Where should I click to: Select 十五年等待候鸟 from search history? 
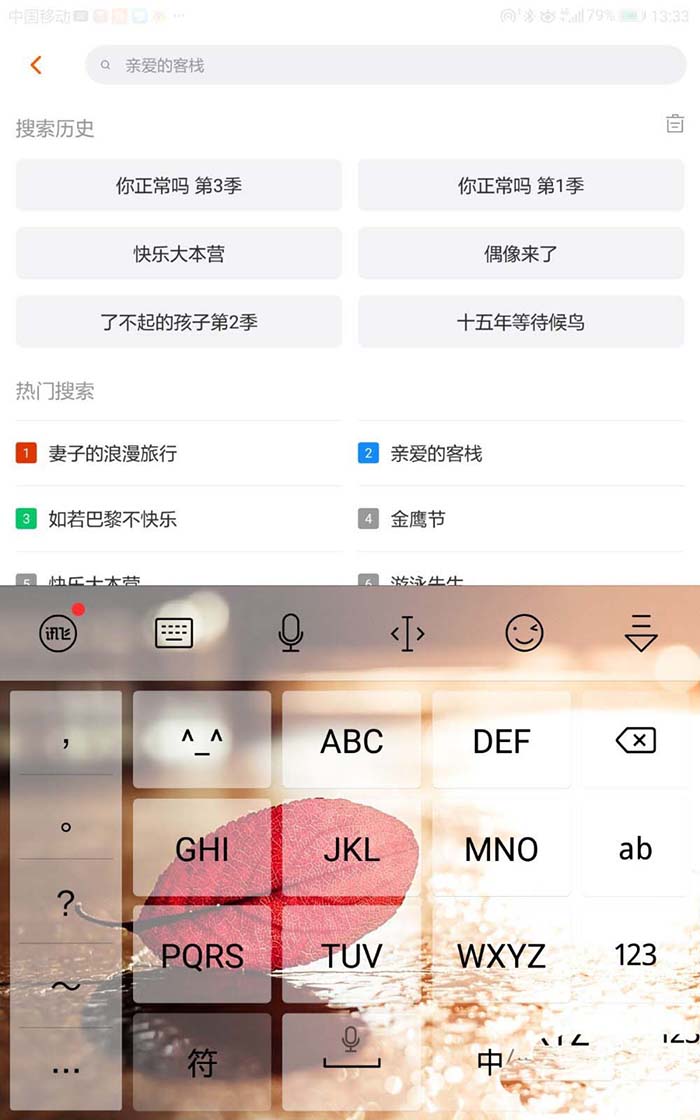(x=521, y=322)
